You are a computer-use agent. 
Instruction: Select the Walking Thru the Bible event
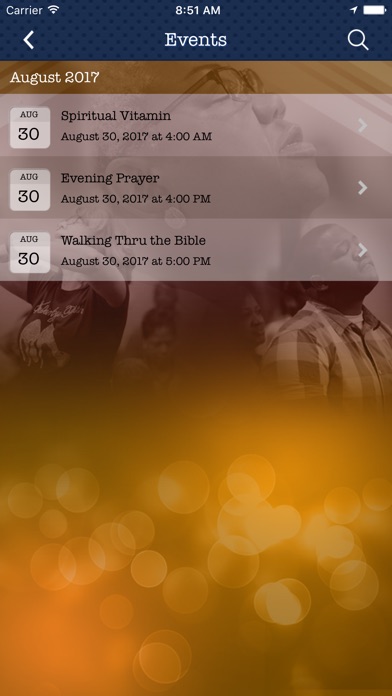[x=196, y=249]
